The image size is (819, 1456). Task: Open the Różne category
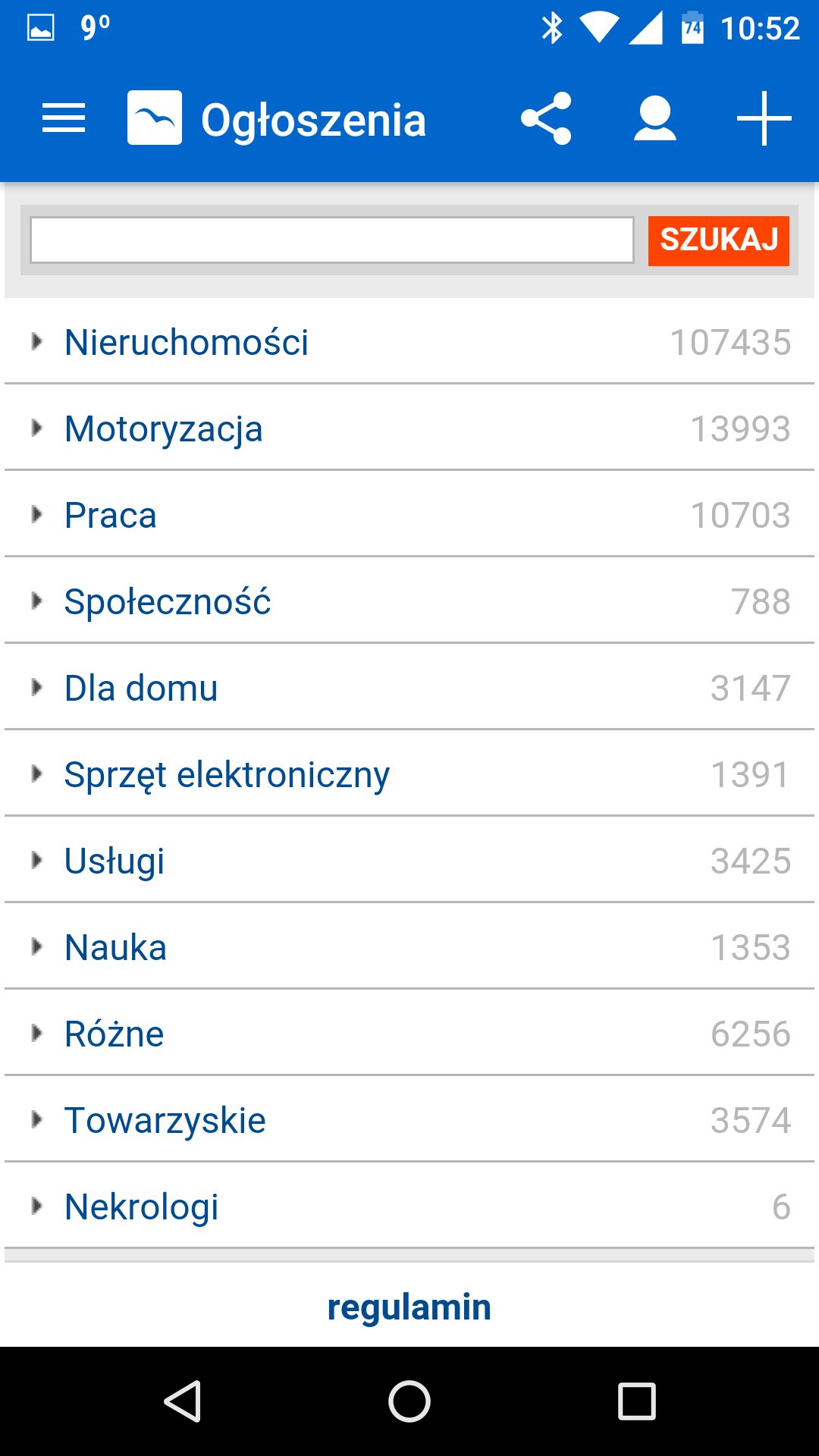(409, 1034)
